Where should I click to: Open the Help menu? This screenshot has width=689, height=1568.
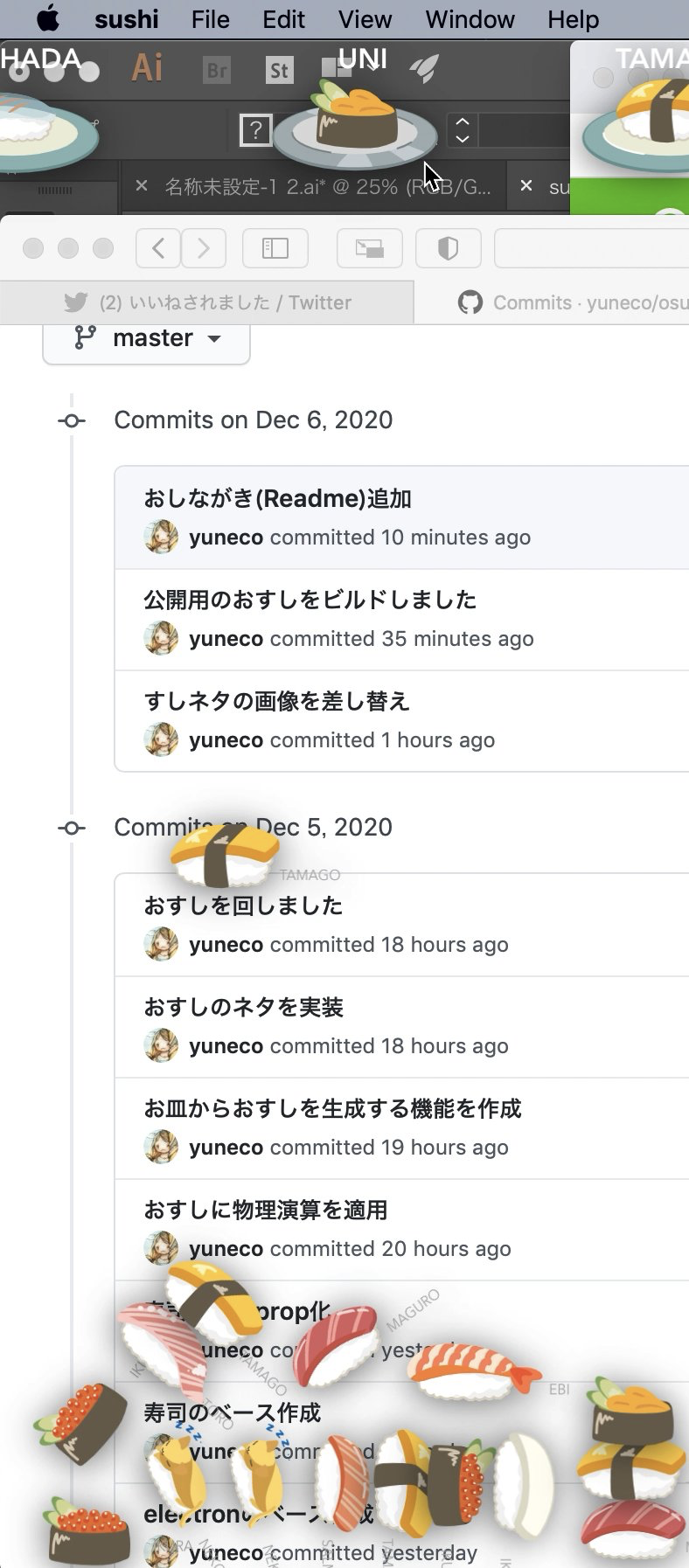[573, 19]
